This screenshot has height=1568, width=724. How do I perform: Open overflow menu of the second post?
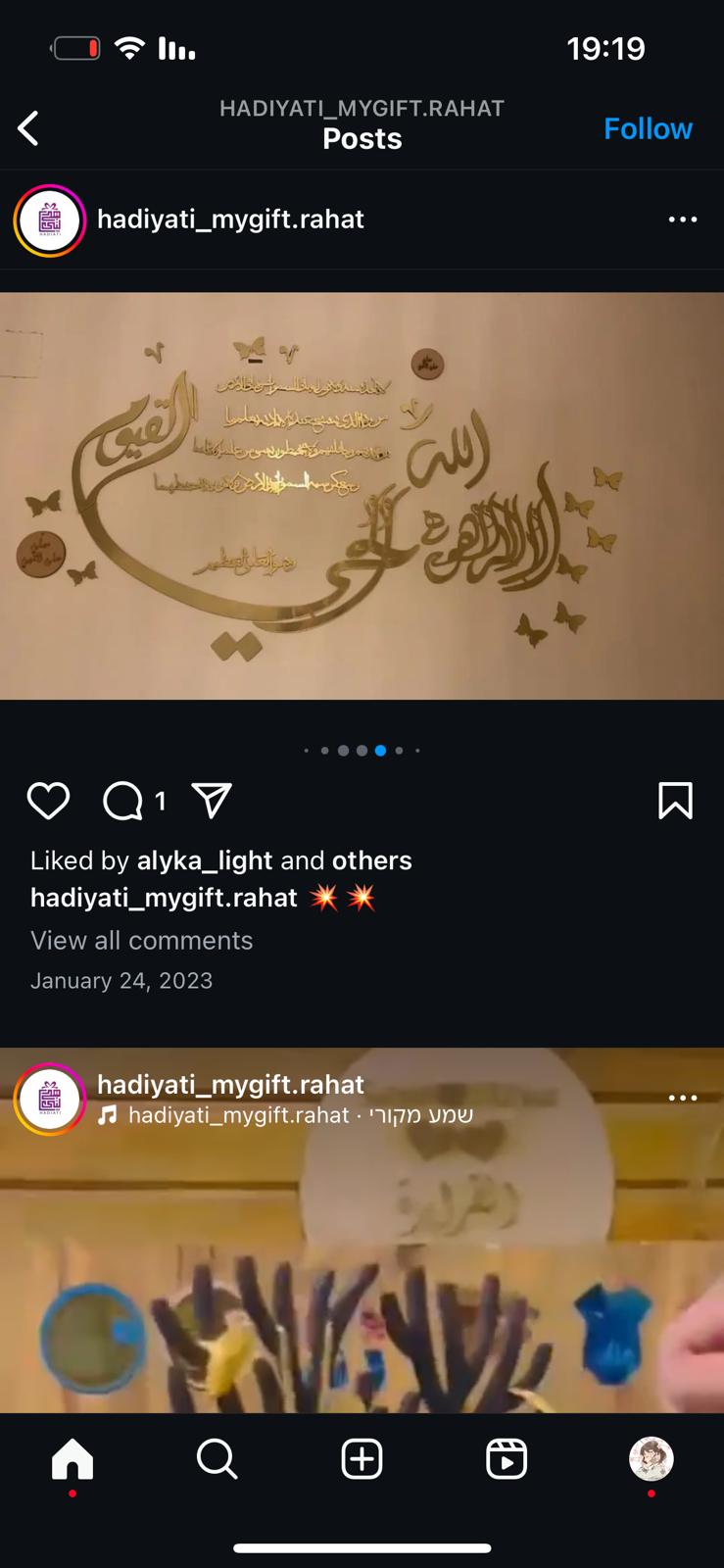point(682,1098)
